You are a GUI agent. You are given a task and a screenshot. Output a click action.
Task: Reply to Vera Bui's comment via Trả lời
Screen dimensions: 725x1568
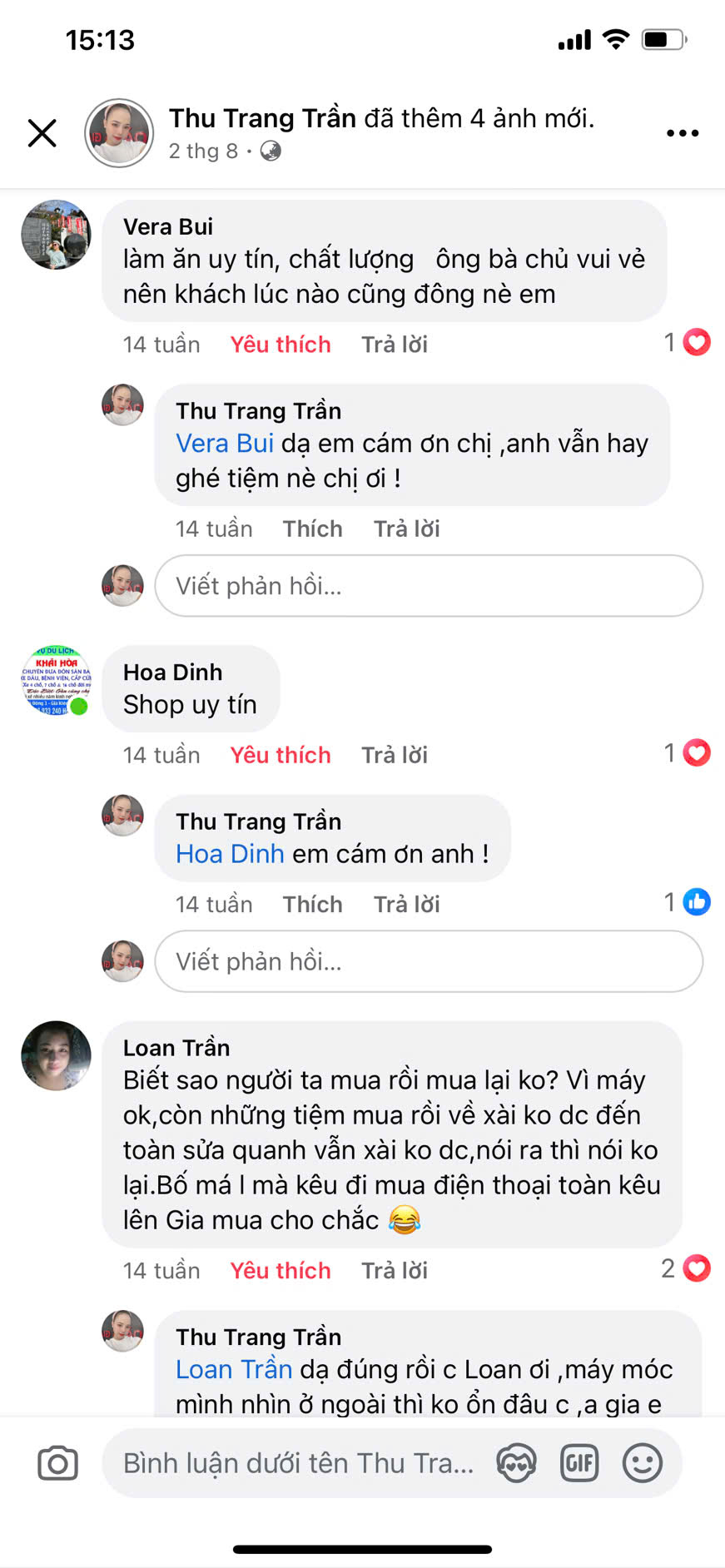(x=395, y=345)
